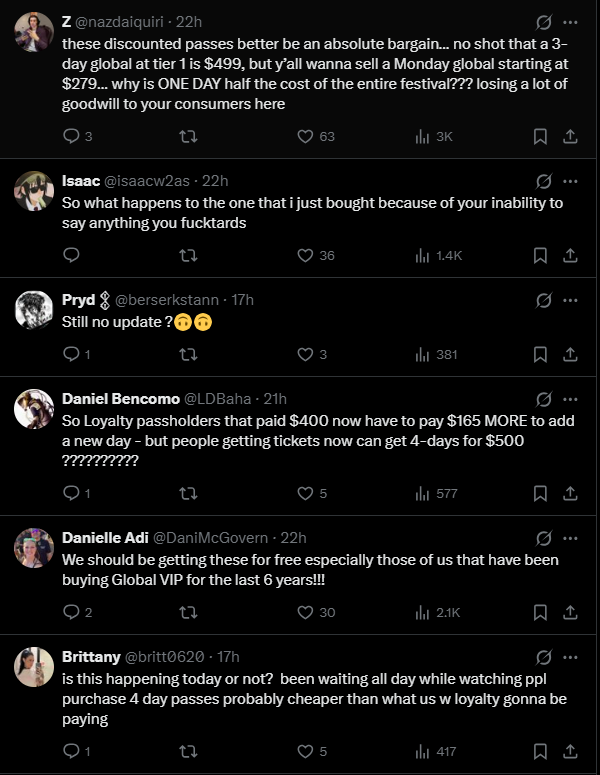Reply to Brittany's post
The image size is (600, 775).
click(71, 751)
